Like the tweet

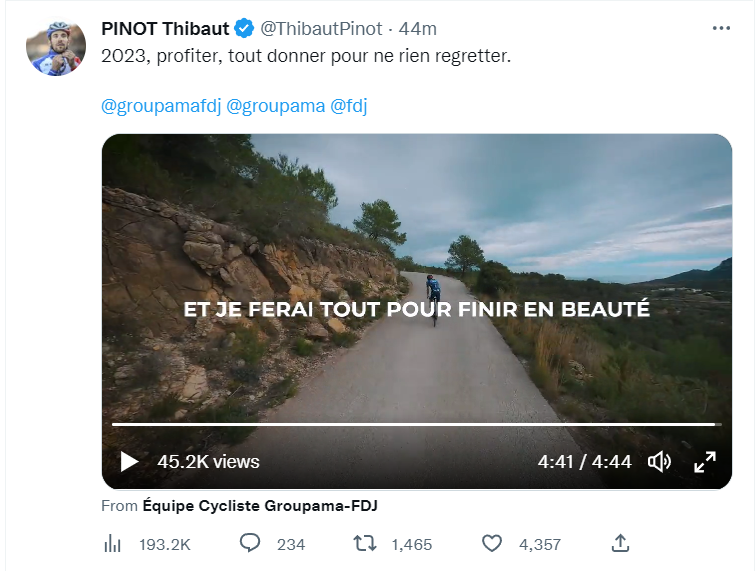pyautogui.click(x=492, y=543)
